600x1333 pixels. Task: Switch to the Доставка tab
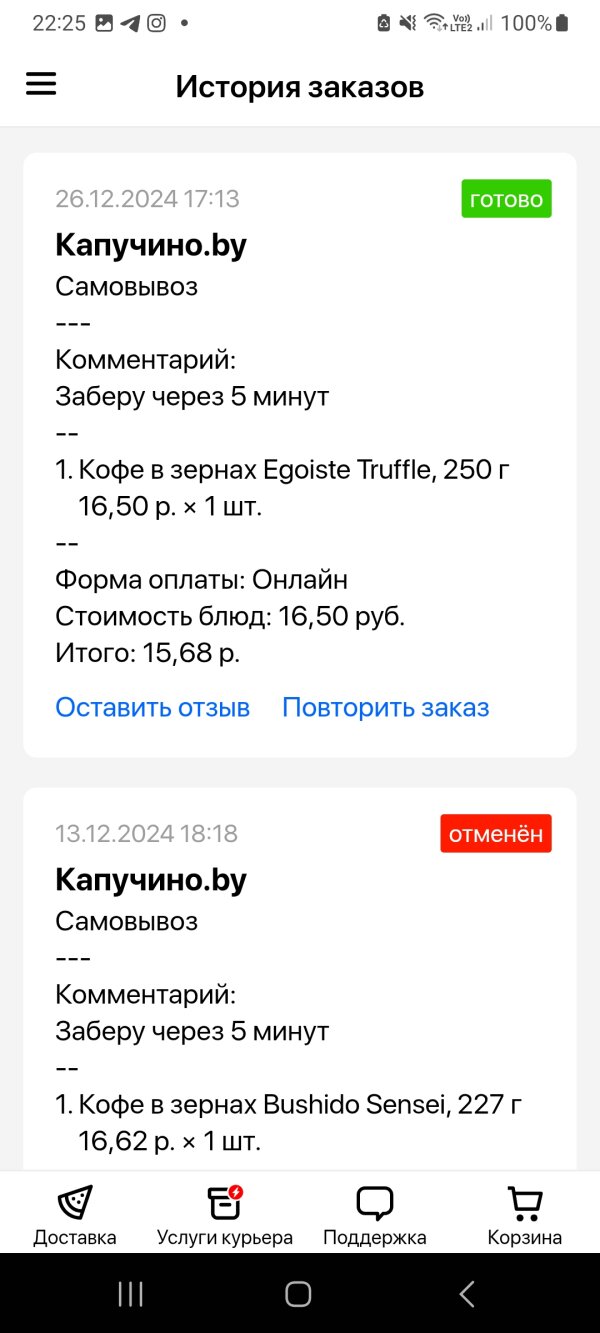pos(75,1214)
